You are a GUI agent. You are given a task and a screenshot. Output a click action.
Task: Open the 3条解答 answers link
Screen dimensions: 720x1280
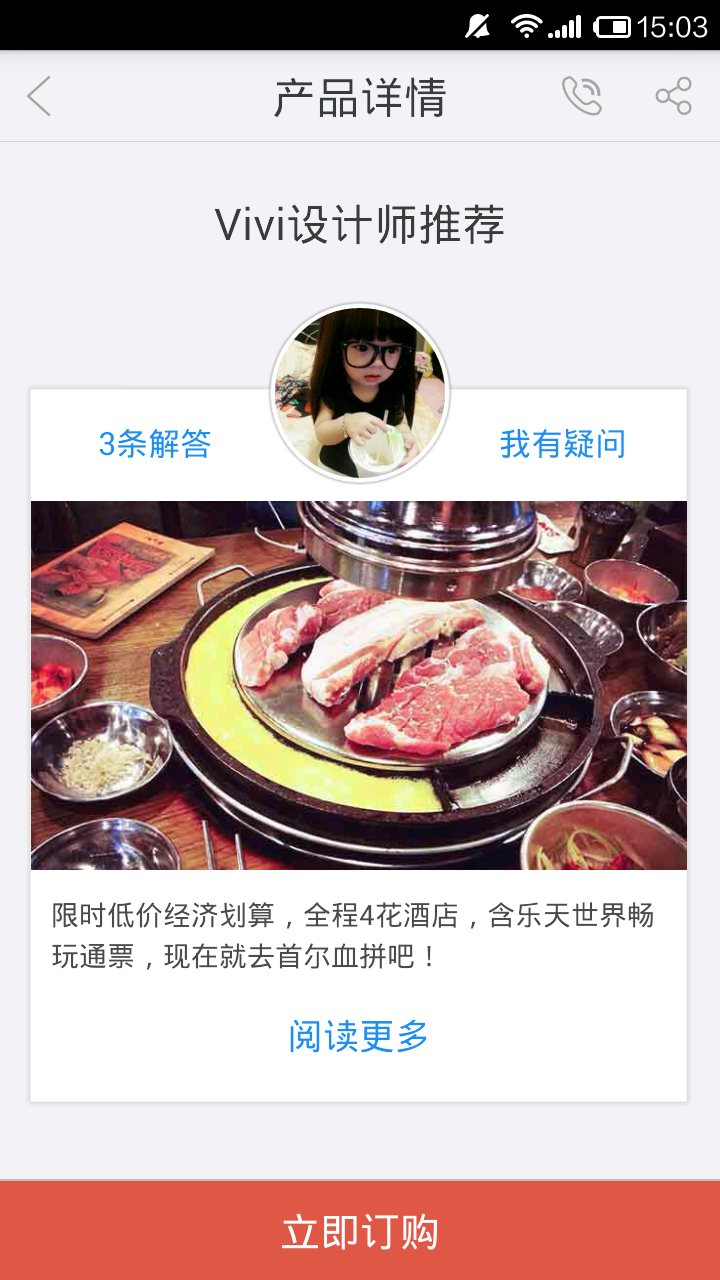coord(155,444)
